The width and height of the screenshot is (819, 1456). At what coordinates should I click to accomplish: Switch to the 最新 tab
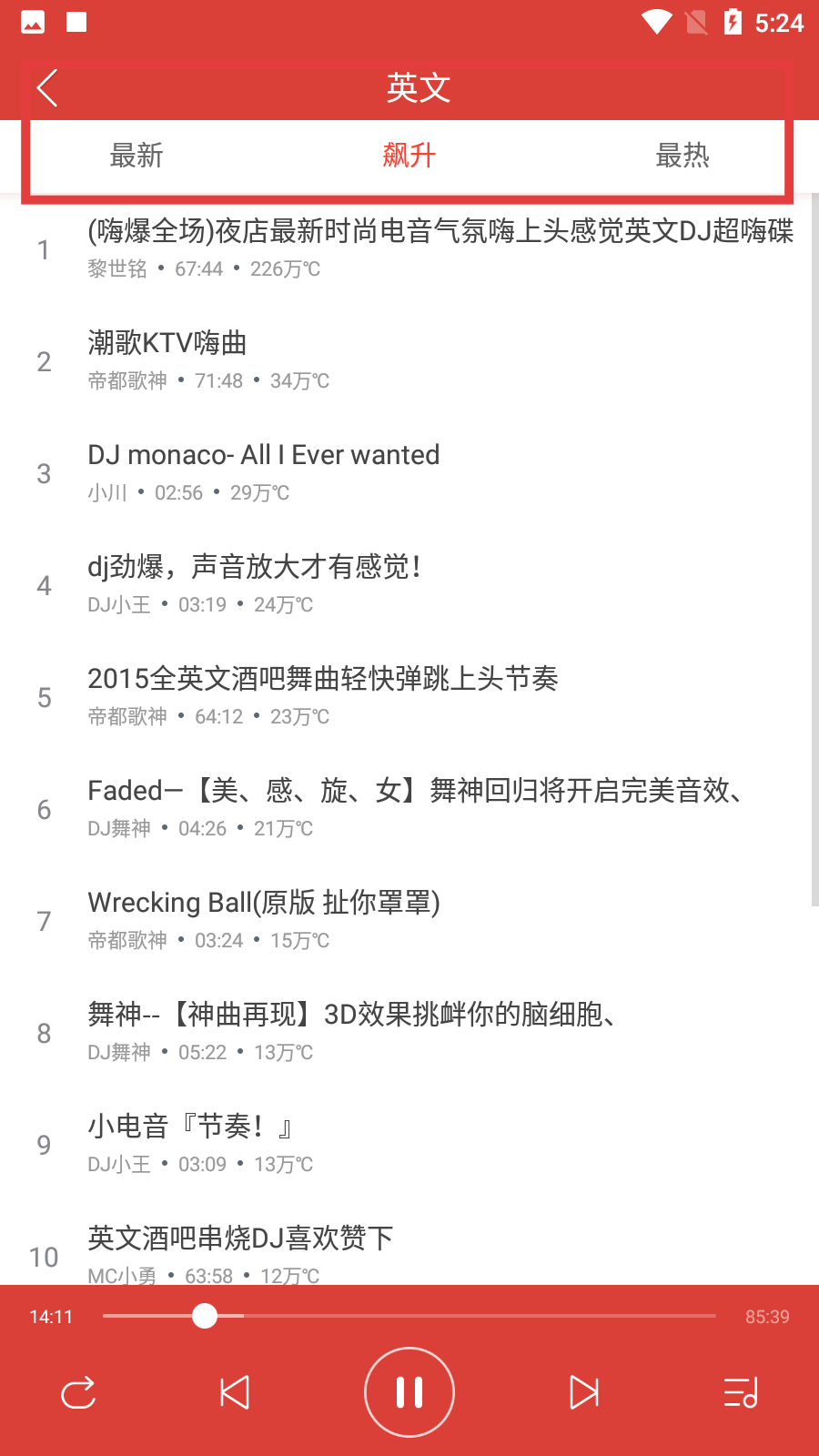pos(136,156)
